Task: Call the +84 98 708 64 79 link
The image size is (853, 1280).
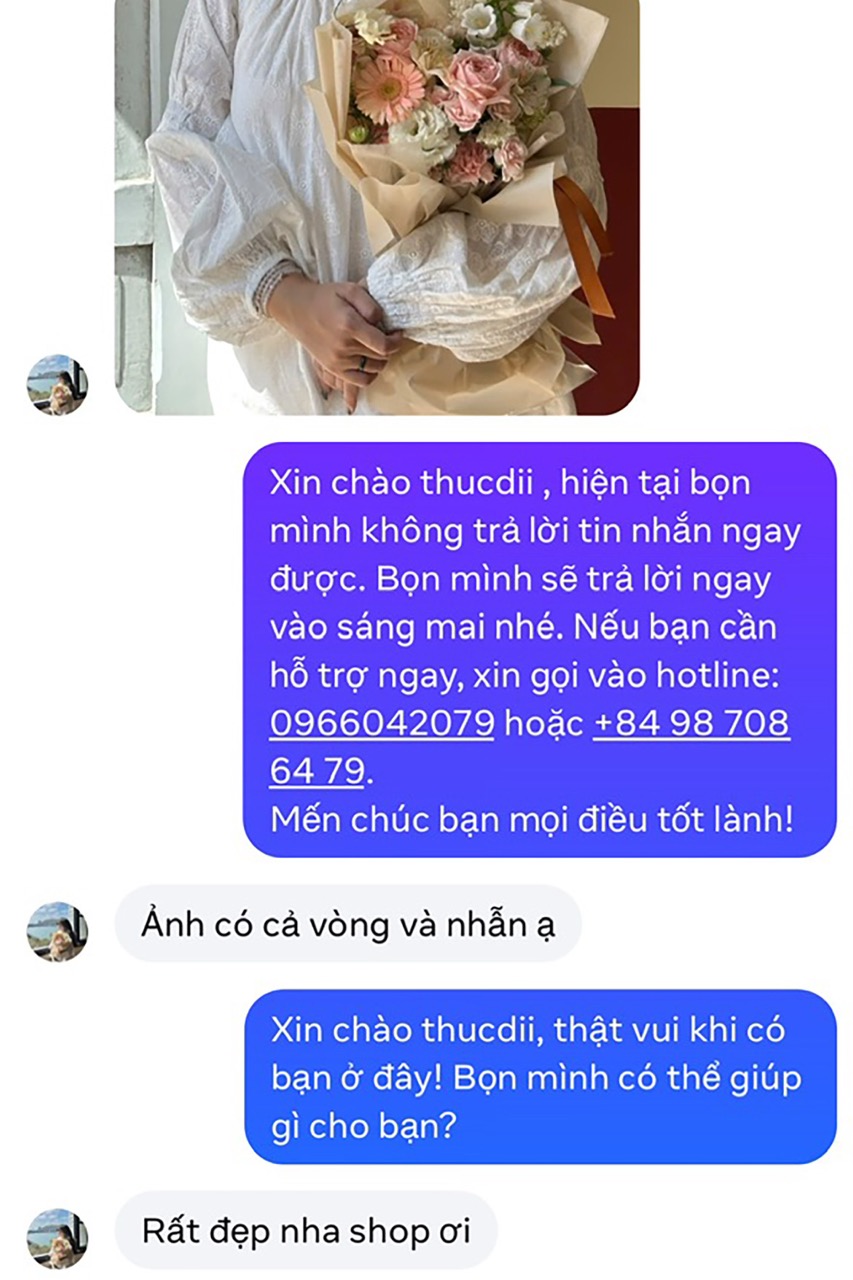Action: click(x=691, y=723)
